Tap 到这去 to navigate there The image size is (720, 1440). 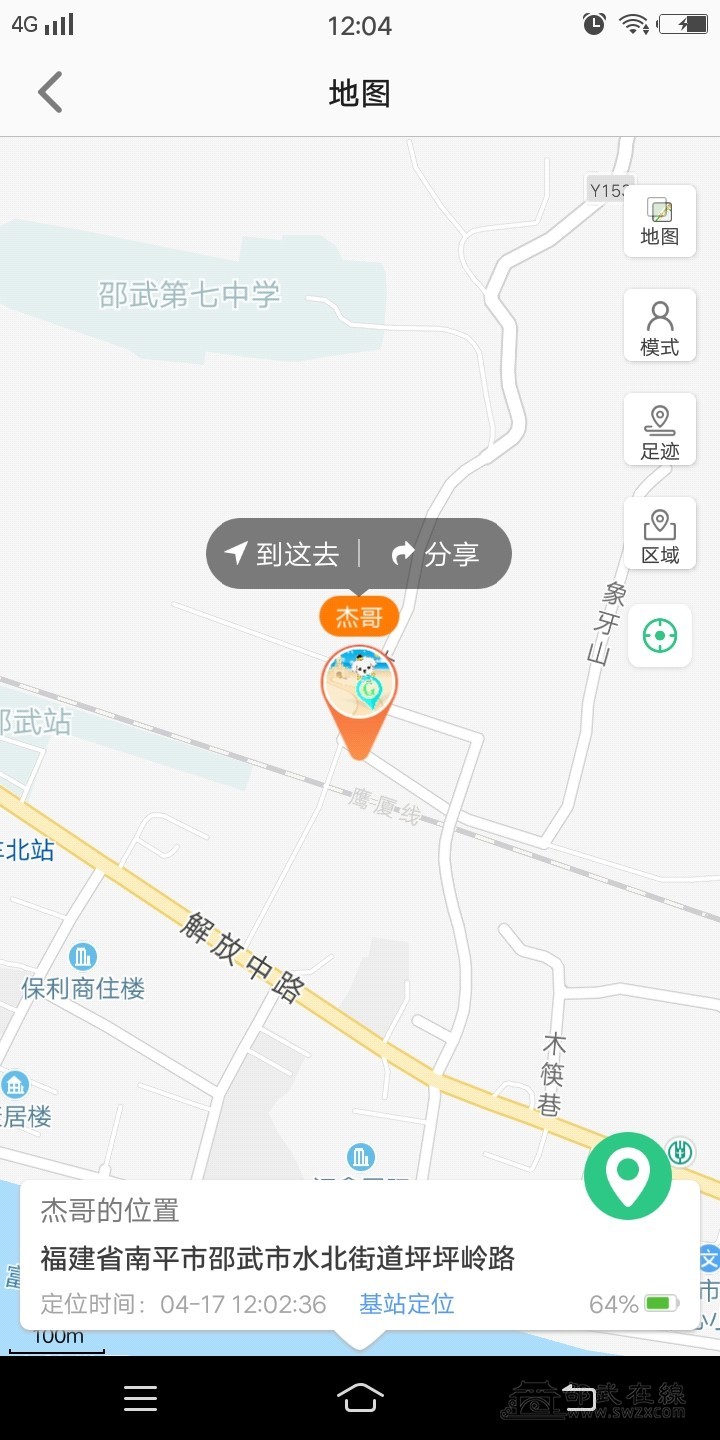[x=282, y=554]
